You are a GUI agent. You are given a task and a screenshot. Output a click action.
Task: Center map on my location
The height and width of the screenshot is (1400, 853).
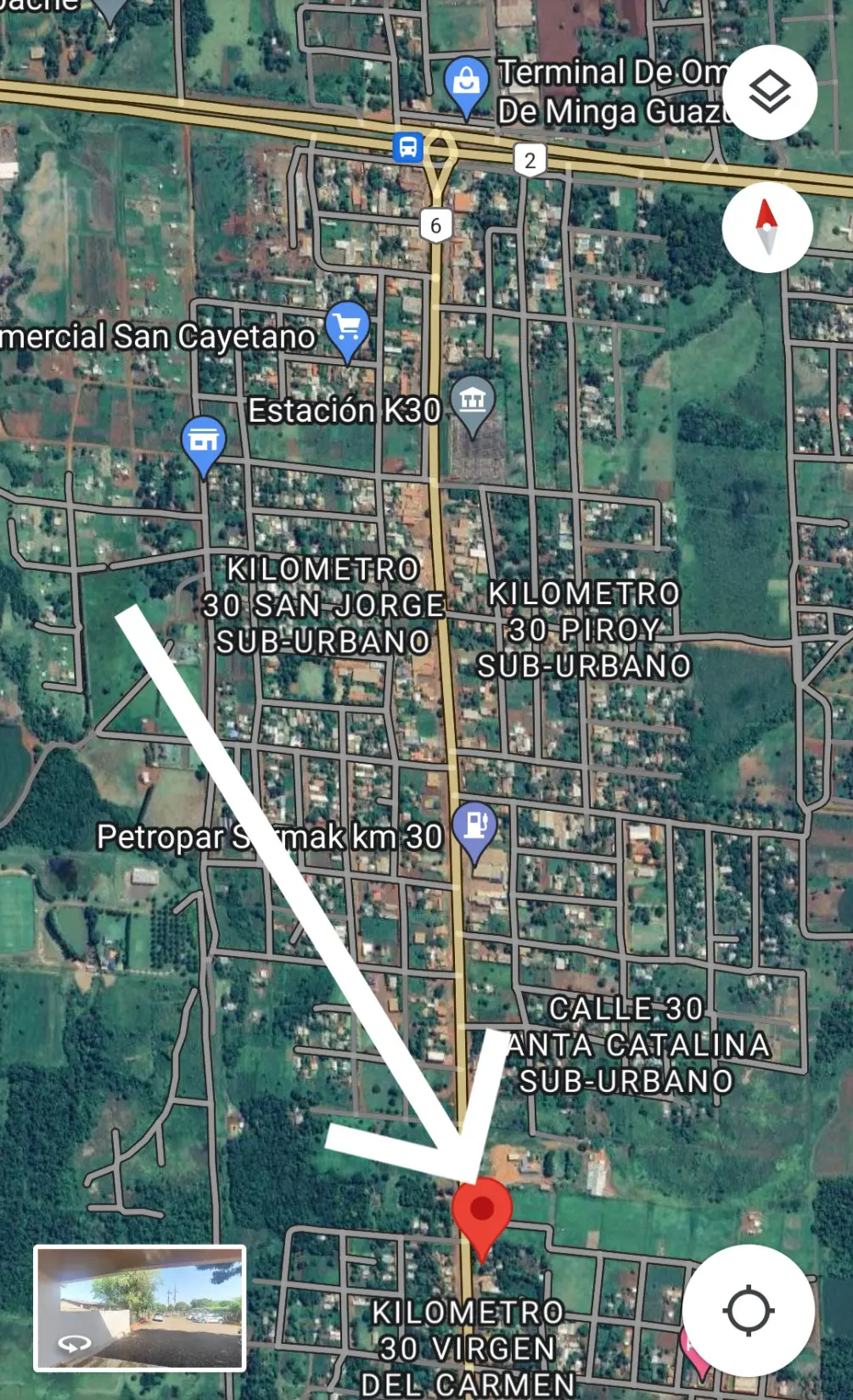pos(749,1311)
